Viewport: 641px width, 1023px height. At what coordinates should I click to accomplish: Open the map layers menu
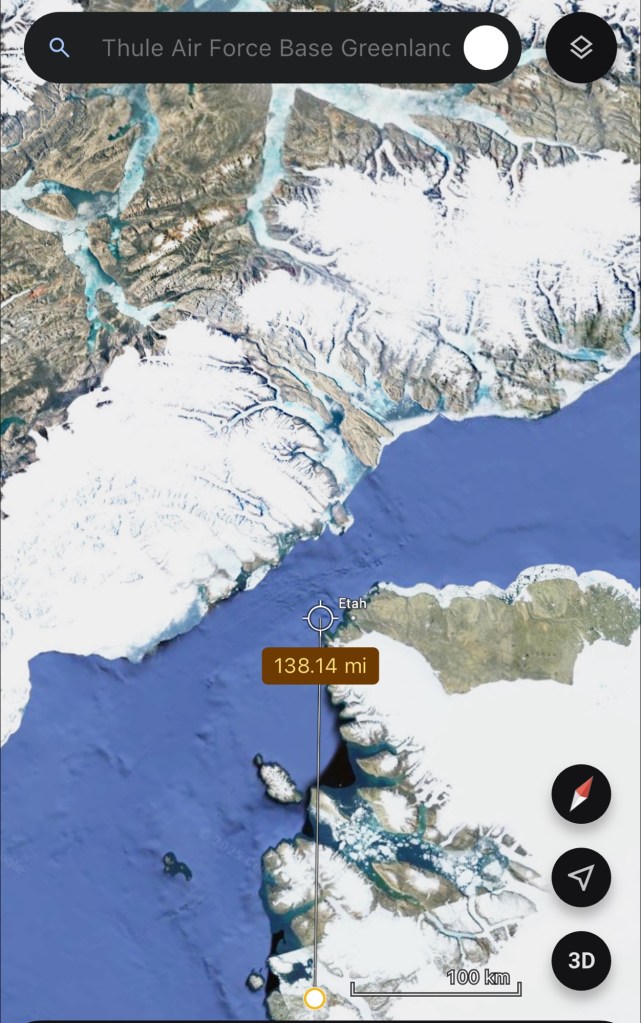(x=581, y=48)
